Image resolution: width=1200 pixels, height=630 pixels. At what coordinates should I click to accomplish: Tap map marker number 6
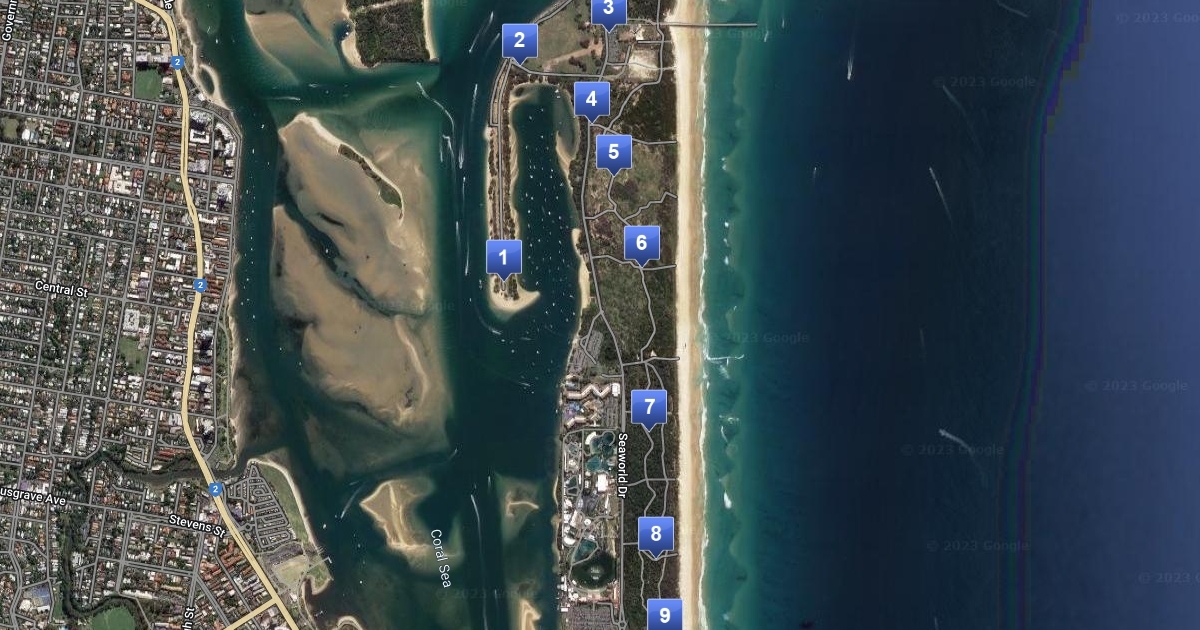642,243
